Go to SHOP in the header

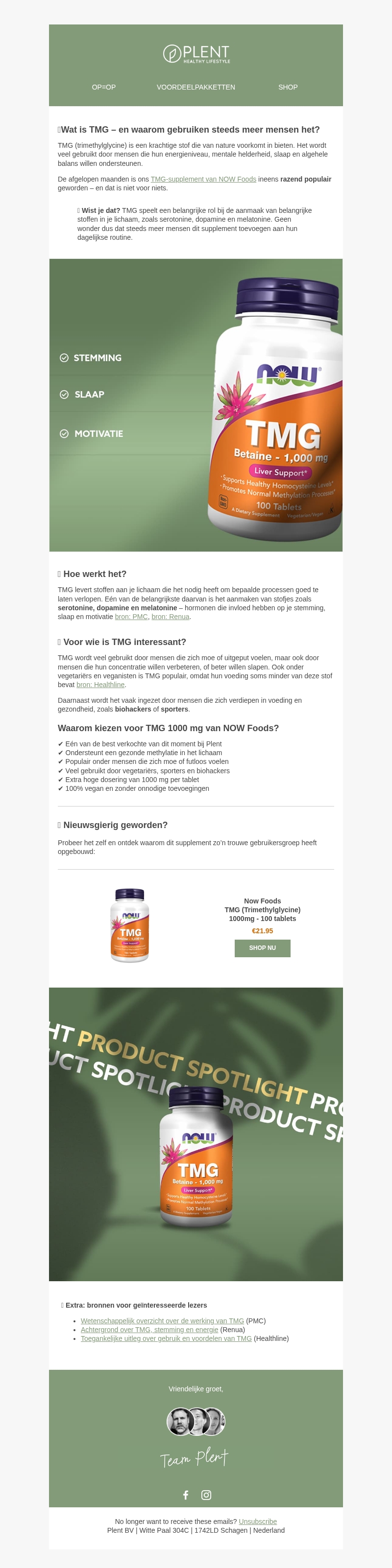point(288,87)
